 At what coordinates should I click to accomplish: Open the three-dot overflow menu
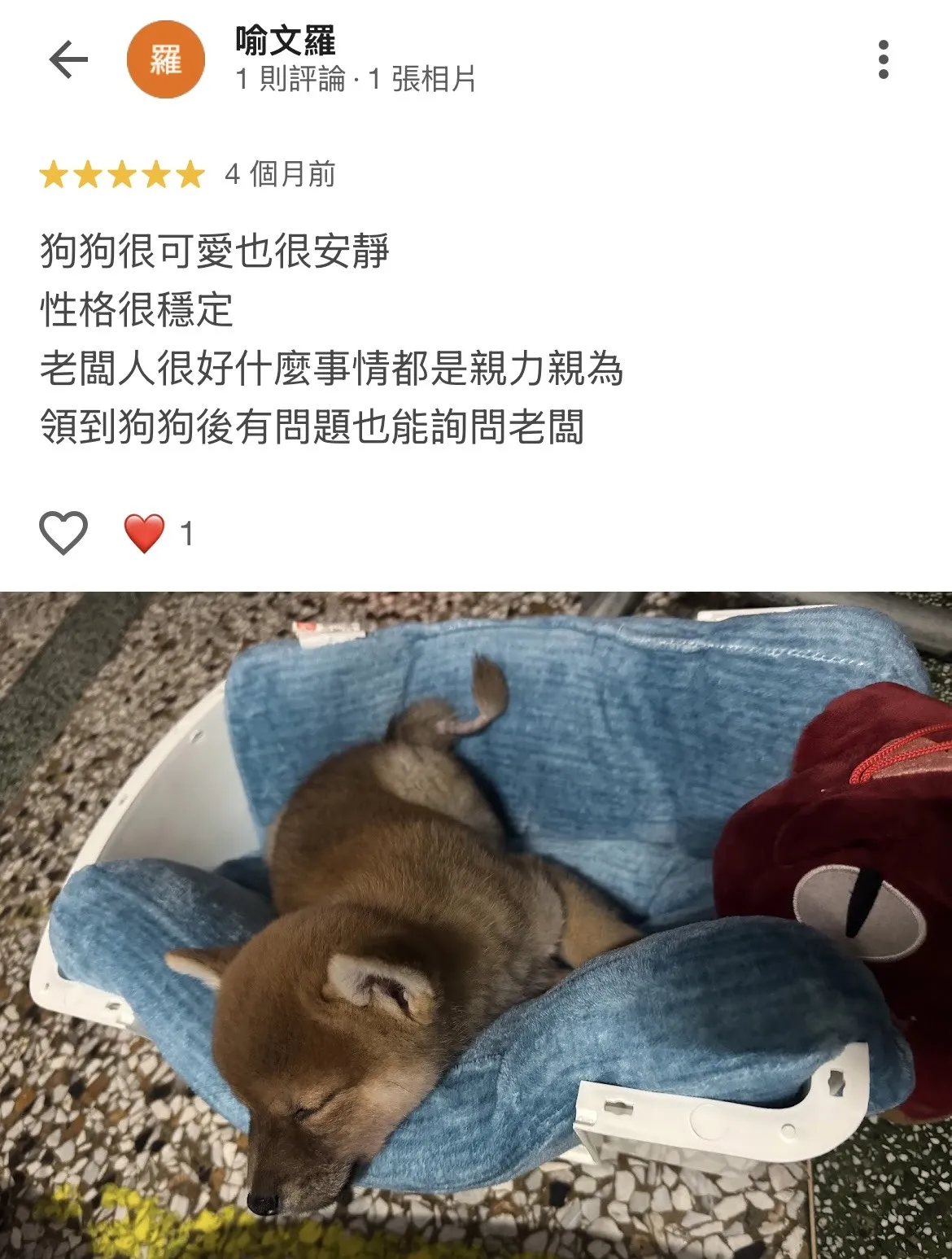coord(884,59)
